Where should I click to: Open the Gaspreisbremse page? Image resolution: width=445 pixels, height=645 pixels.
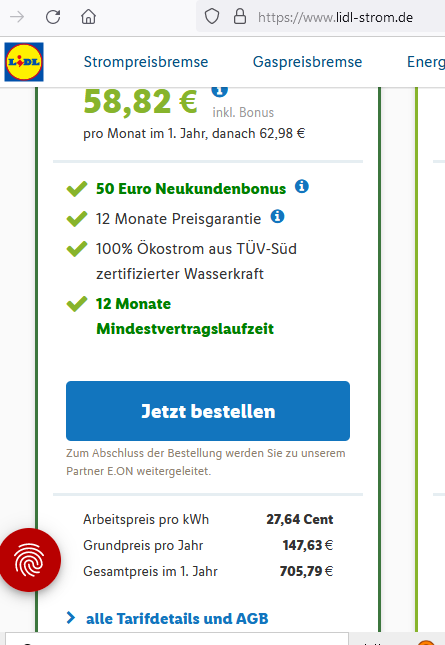[x=307, y=62]
